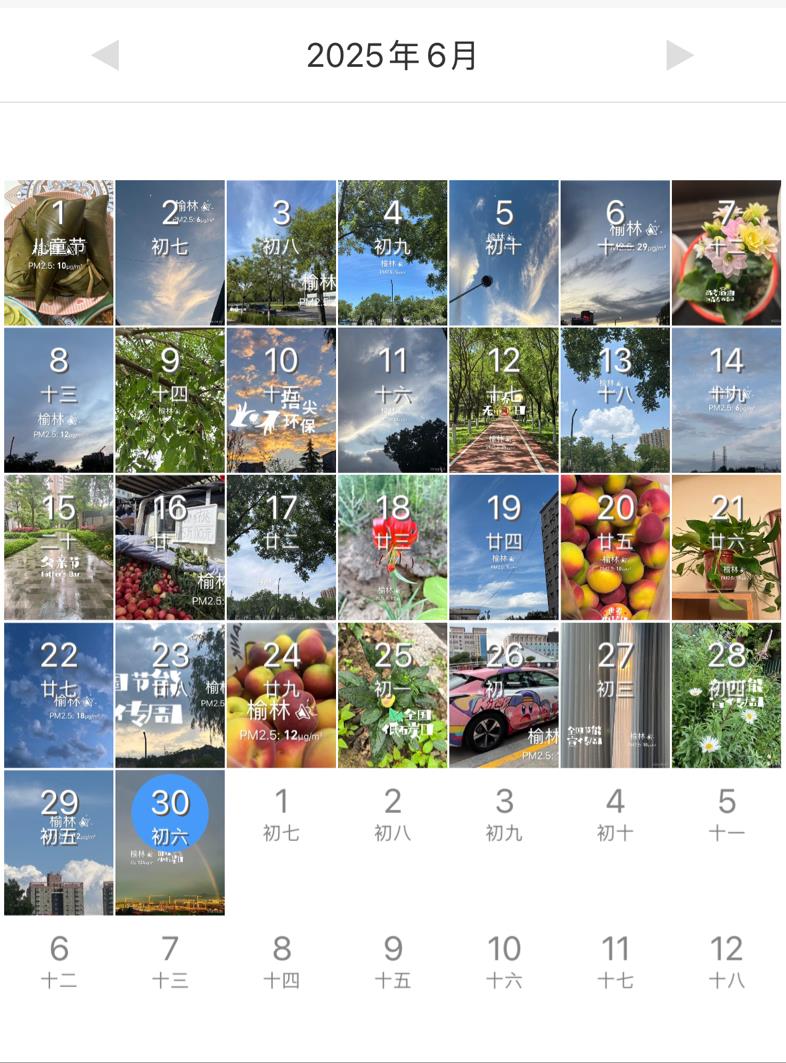Screen dimensions: 786x1063
Task: Open the June 22 blue sky photo
Action: point(59,695)
